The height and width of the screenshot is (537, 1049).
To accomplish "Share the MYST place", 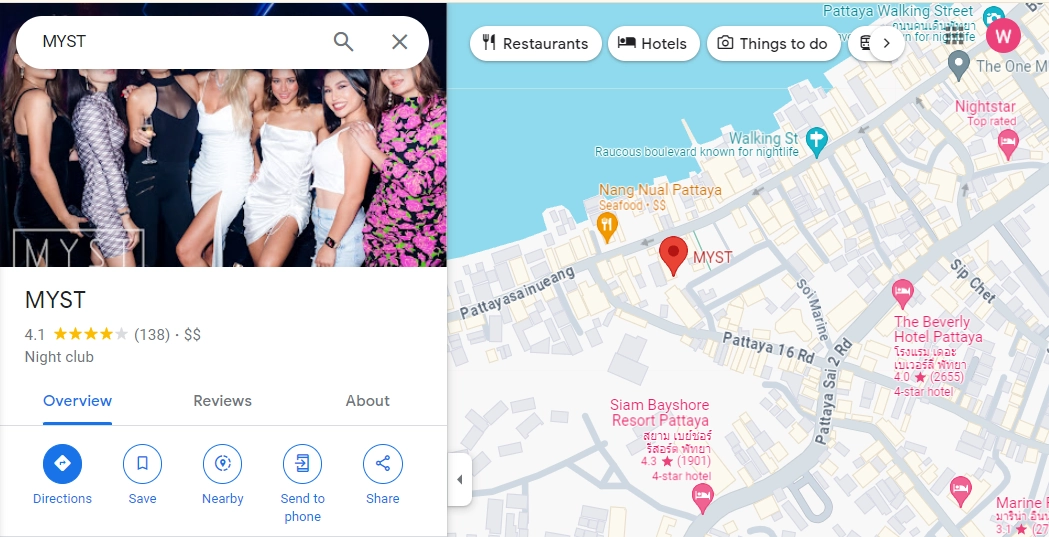I will point(382,464).
